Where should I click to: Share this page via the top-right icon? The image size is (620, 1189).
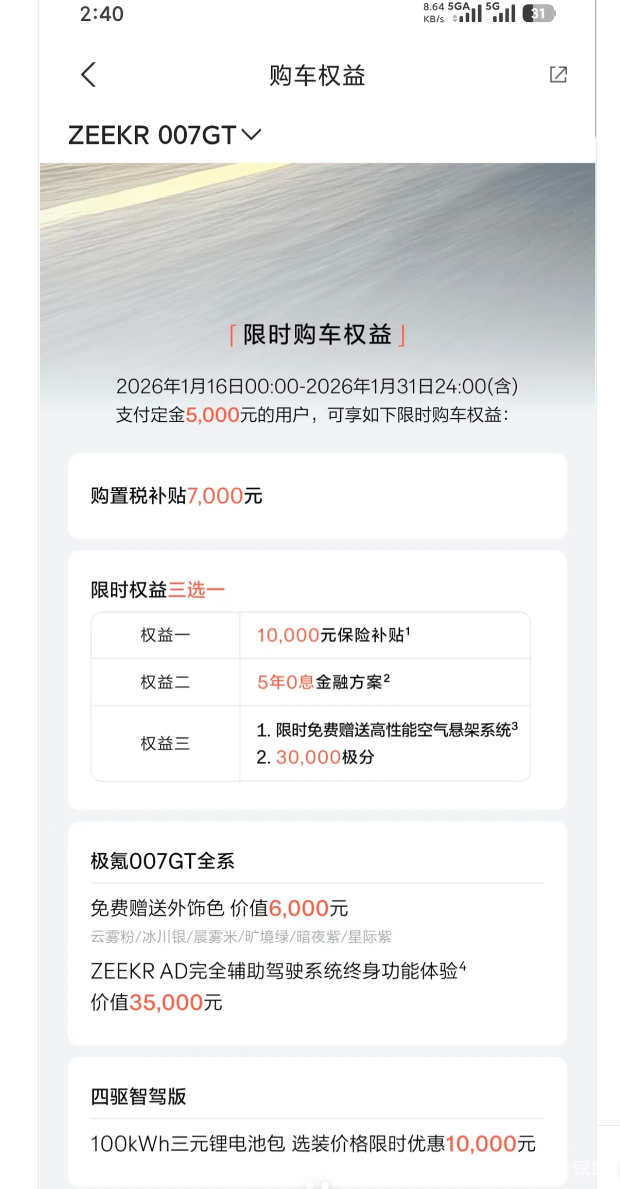(x=558, y=75)
